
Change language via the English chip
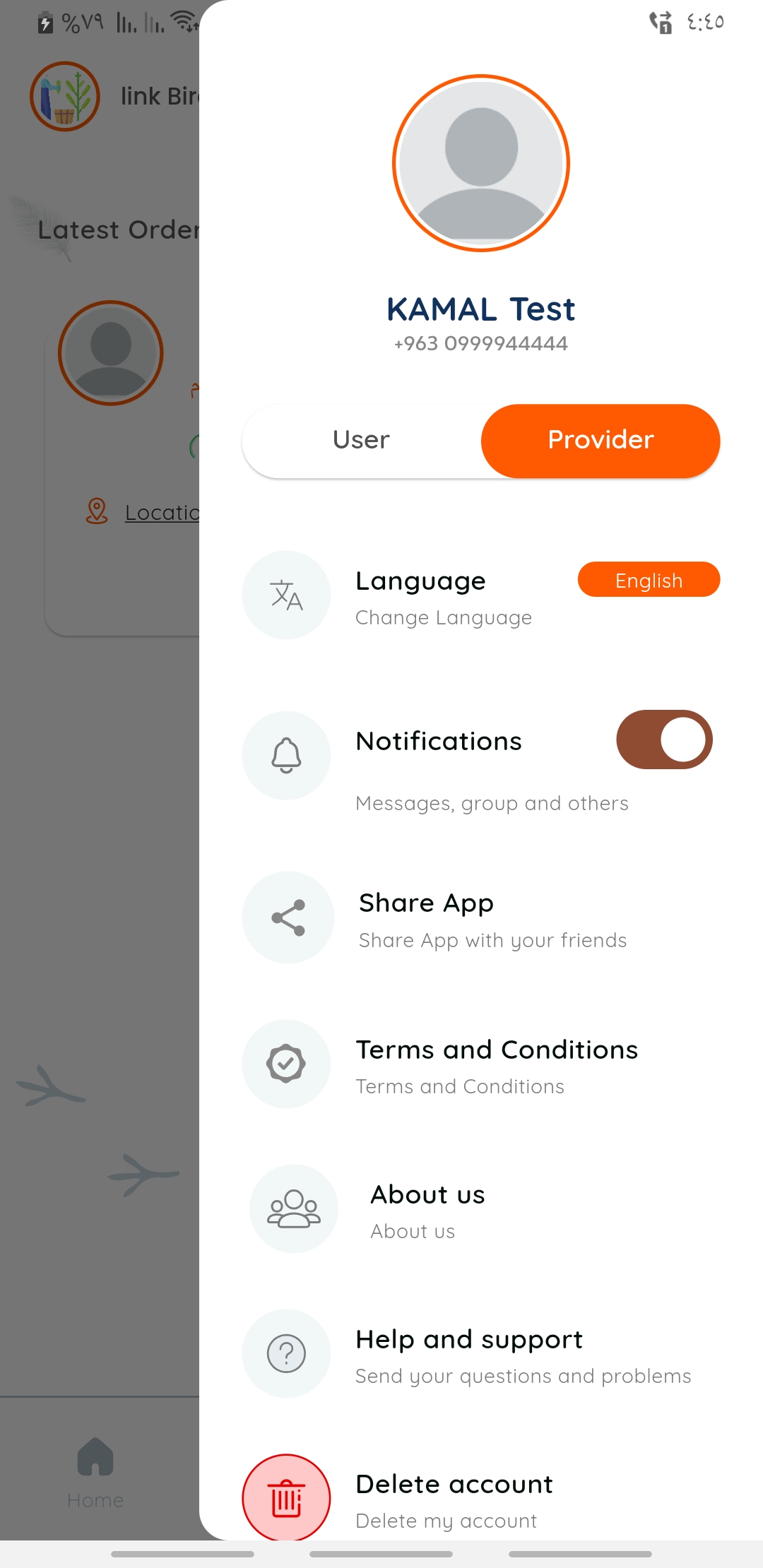(649, 580)
